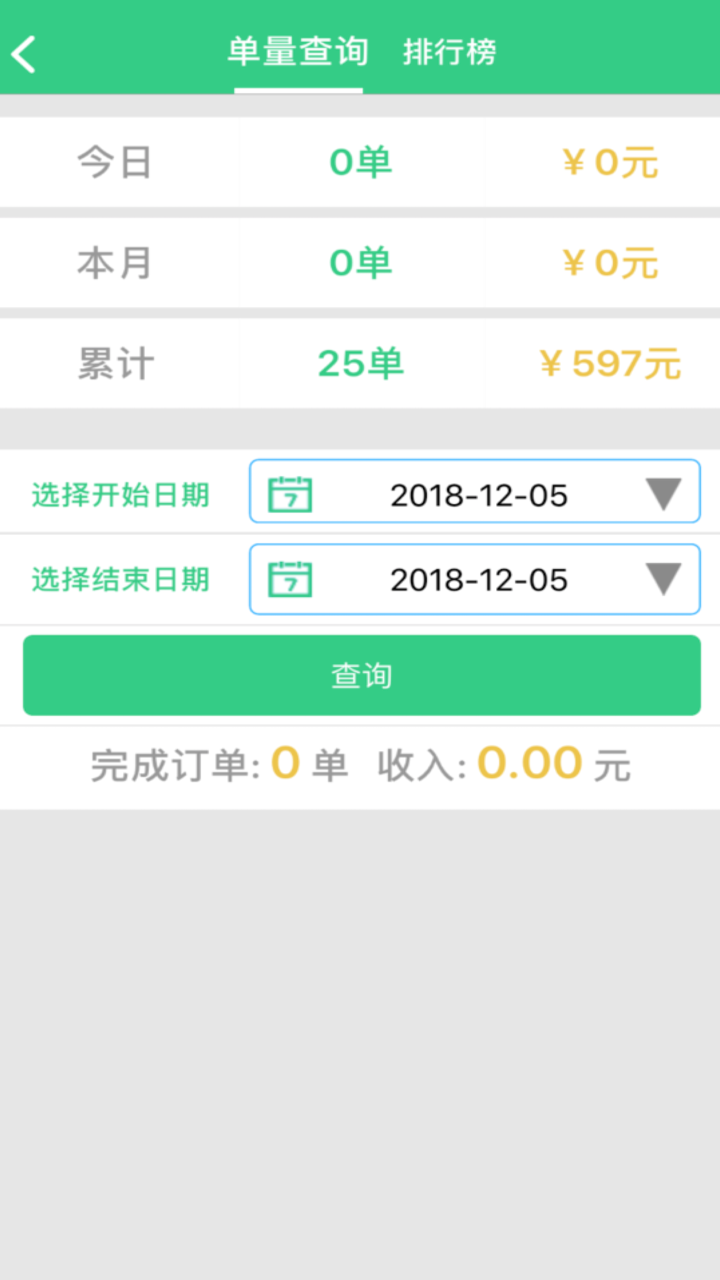Tap the green 0单 count for 今日
This screenshot has width=720, height=1280.
point(360,162)
